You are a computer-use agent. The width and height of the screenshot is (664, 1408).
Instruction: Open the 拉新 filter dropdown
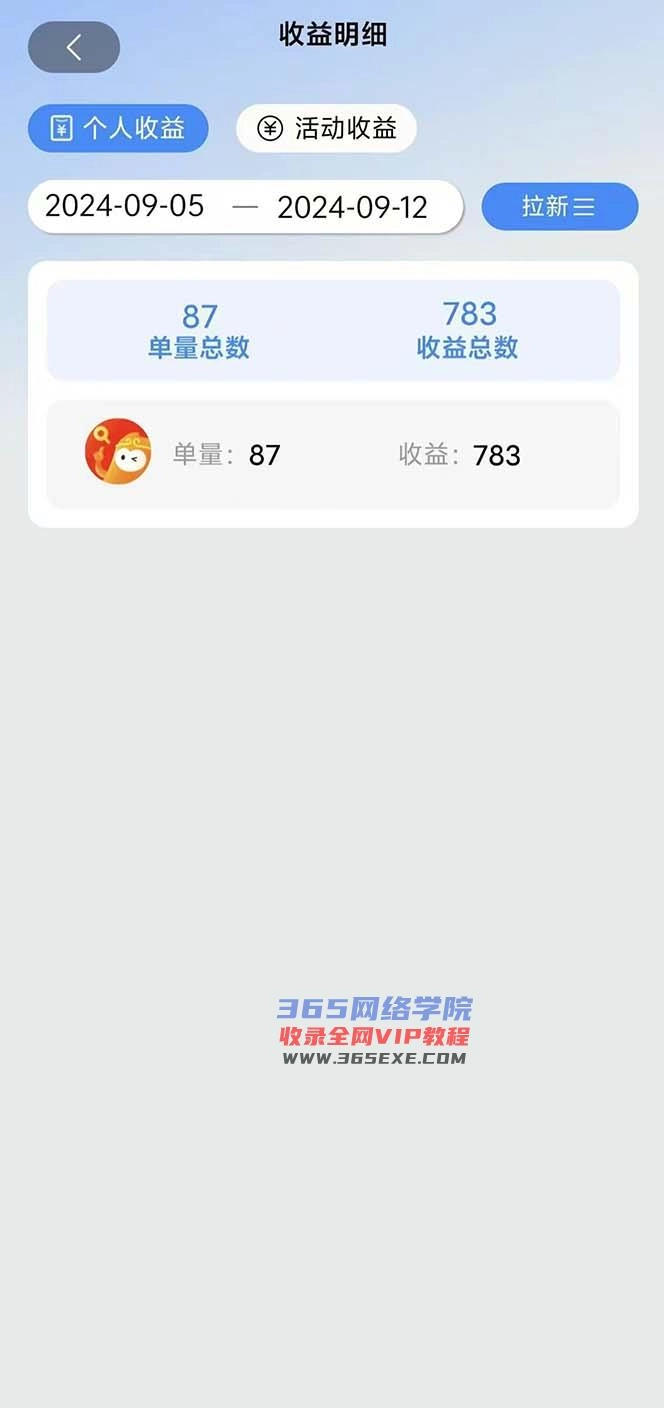point(559,207)
